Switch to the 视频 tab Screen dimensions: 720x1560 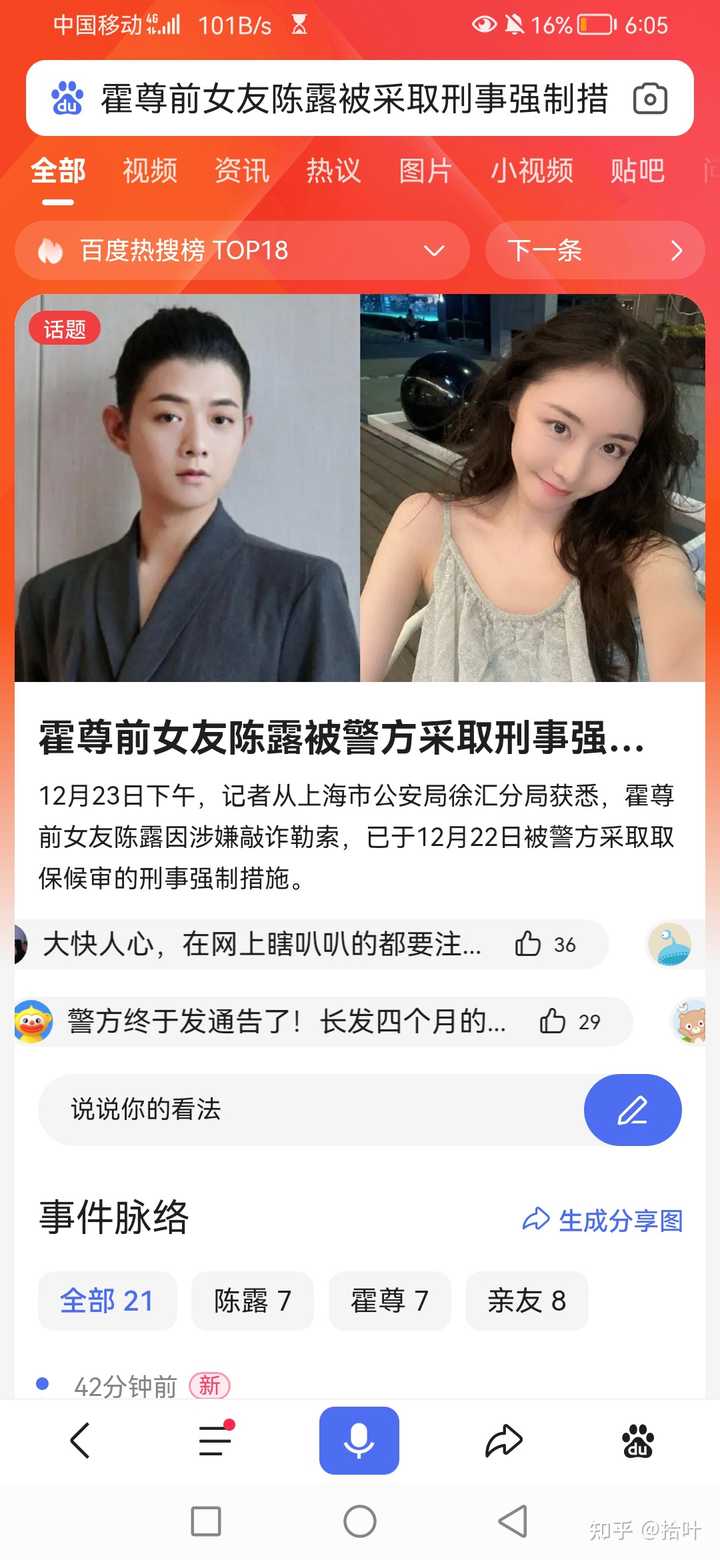pyautogui.click(x=150, y=171)
